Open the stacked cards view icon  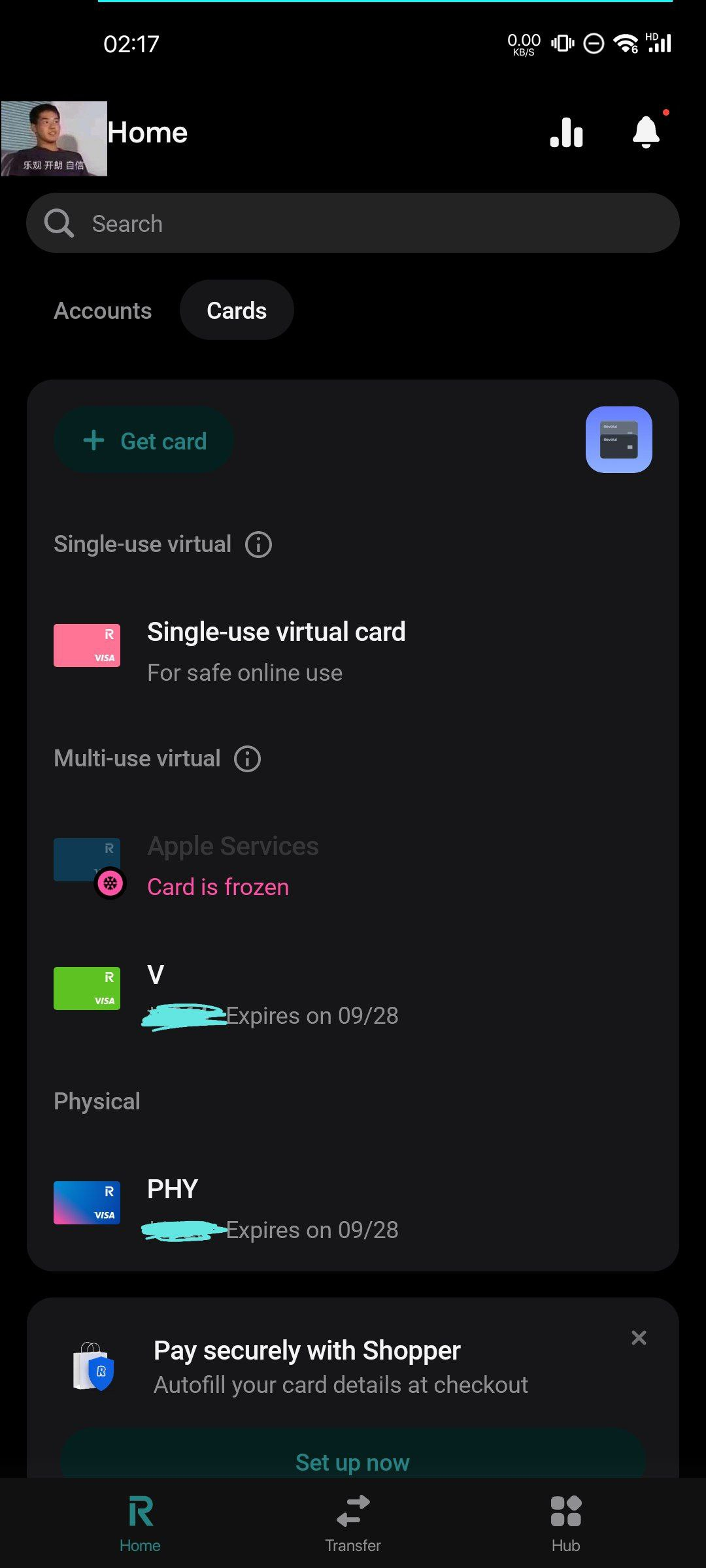pos(618,440)
